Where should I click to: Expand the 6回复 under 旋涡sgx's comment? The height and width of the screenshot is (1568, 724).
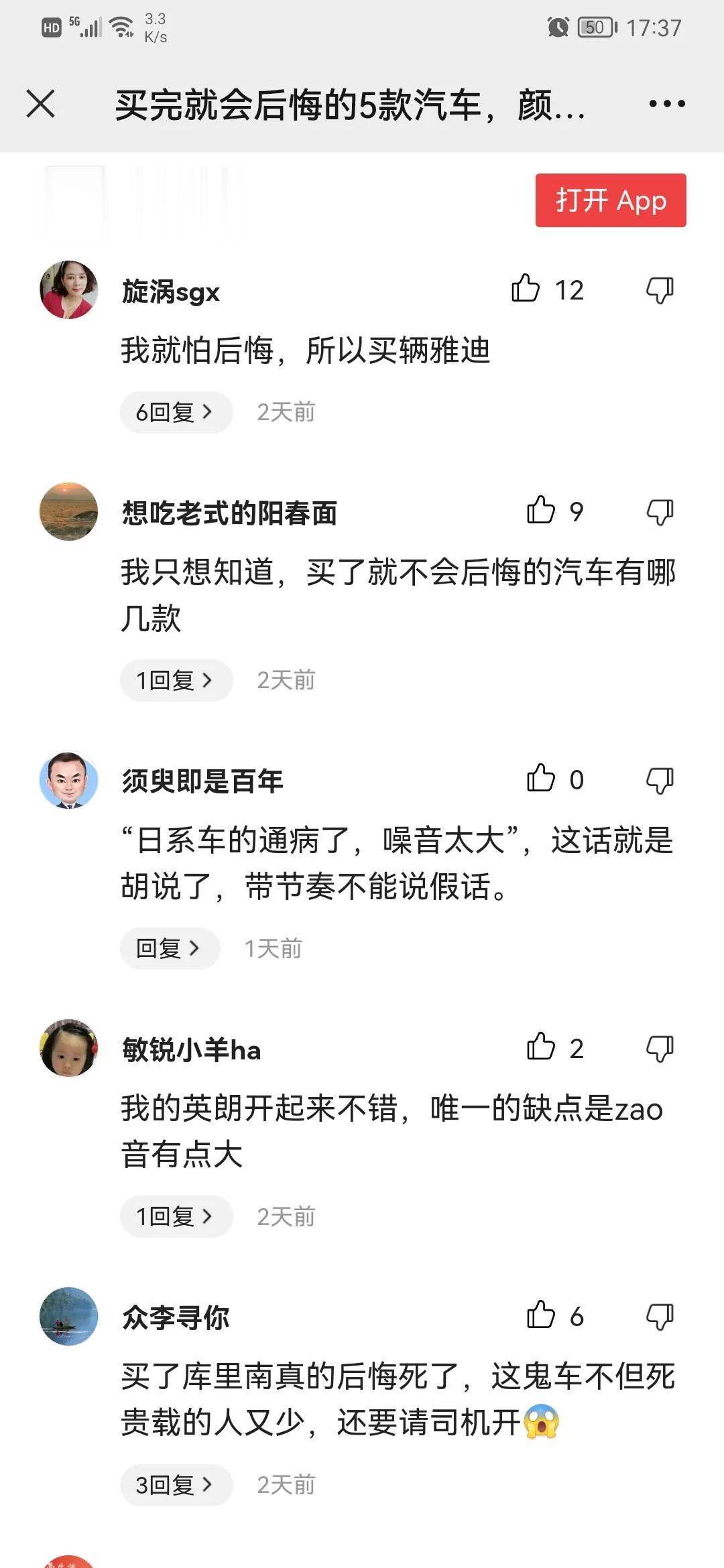click(176, 412)
